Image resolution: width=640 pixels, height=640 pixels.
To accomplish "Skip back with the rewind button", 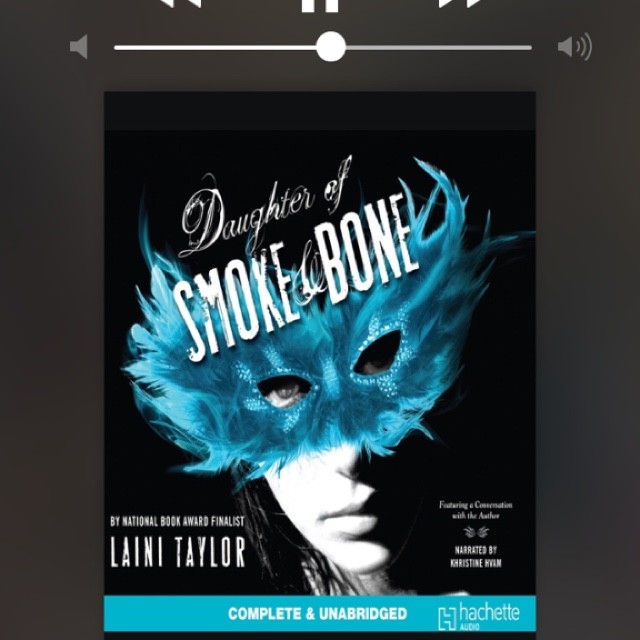I will tap(180, 3).
